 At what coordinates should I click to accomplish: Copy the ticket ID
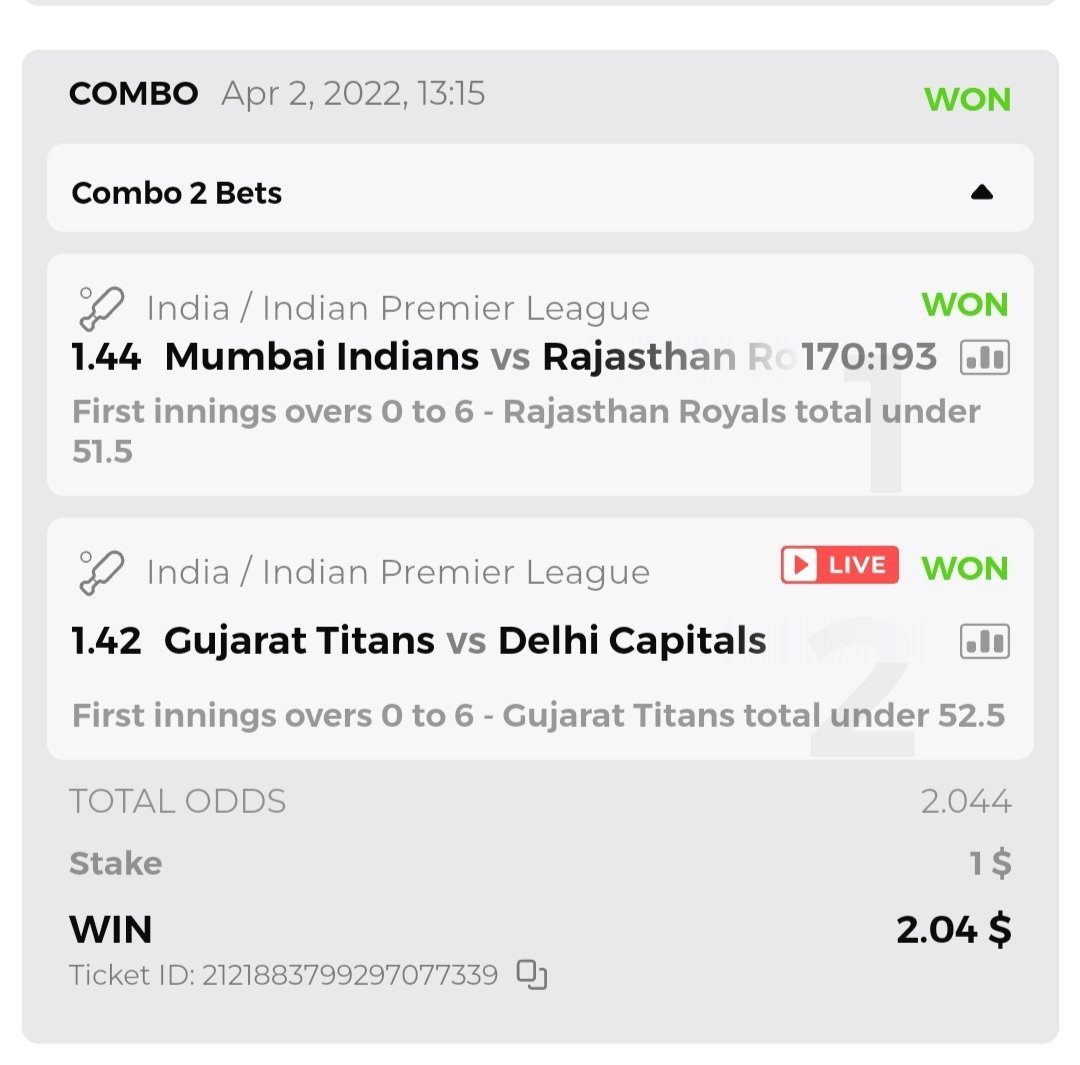click(532, 974)
